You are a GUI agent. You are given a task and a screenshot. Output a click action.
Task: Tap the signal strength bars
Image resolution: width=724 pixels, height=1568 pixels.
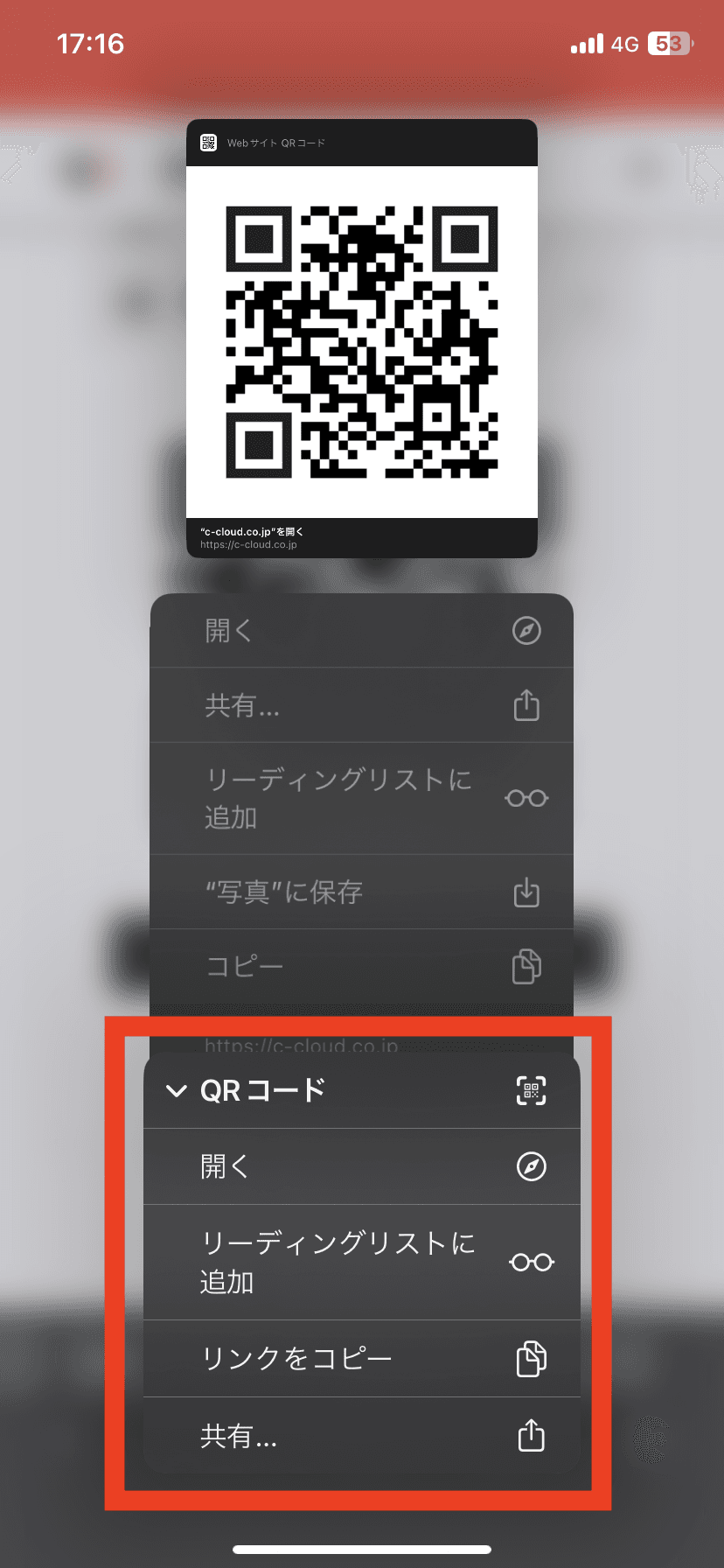tap(587, 43)
